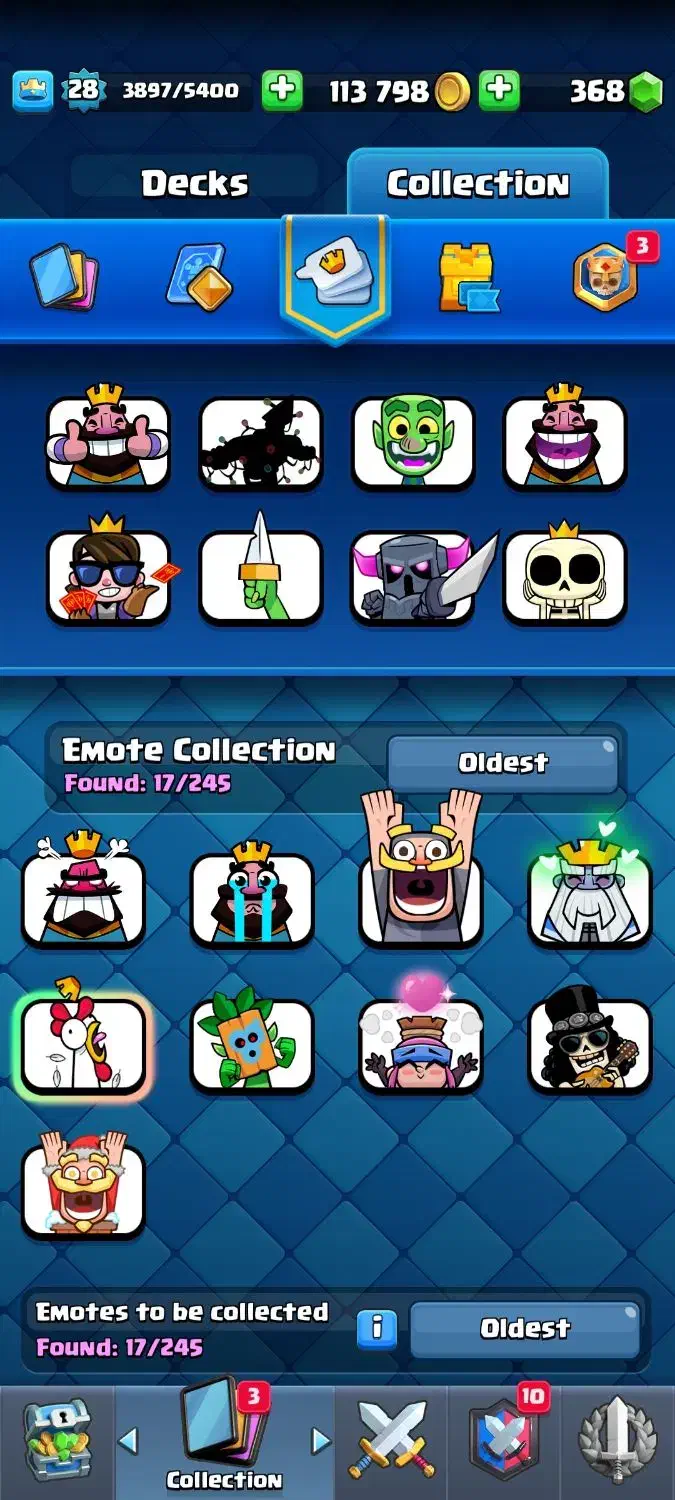Screen dimensions: 675x1500
Task: Switch to the Decks tab
Action: (x=195, y=183)
